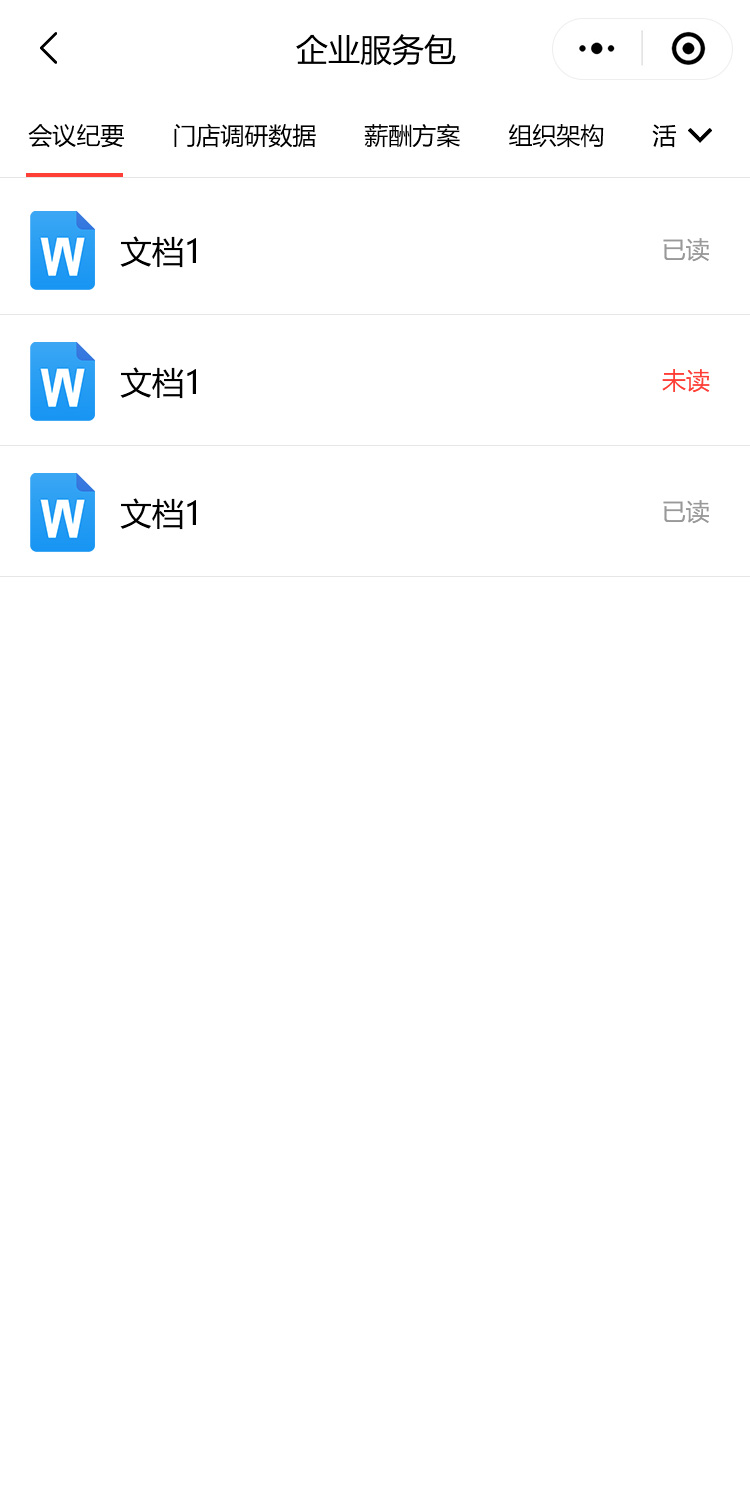This screenshot has height=1500, width=750.
Task: Close the mini program via the circle icon
Action: pyautogui.click(x=688, y=48)
